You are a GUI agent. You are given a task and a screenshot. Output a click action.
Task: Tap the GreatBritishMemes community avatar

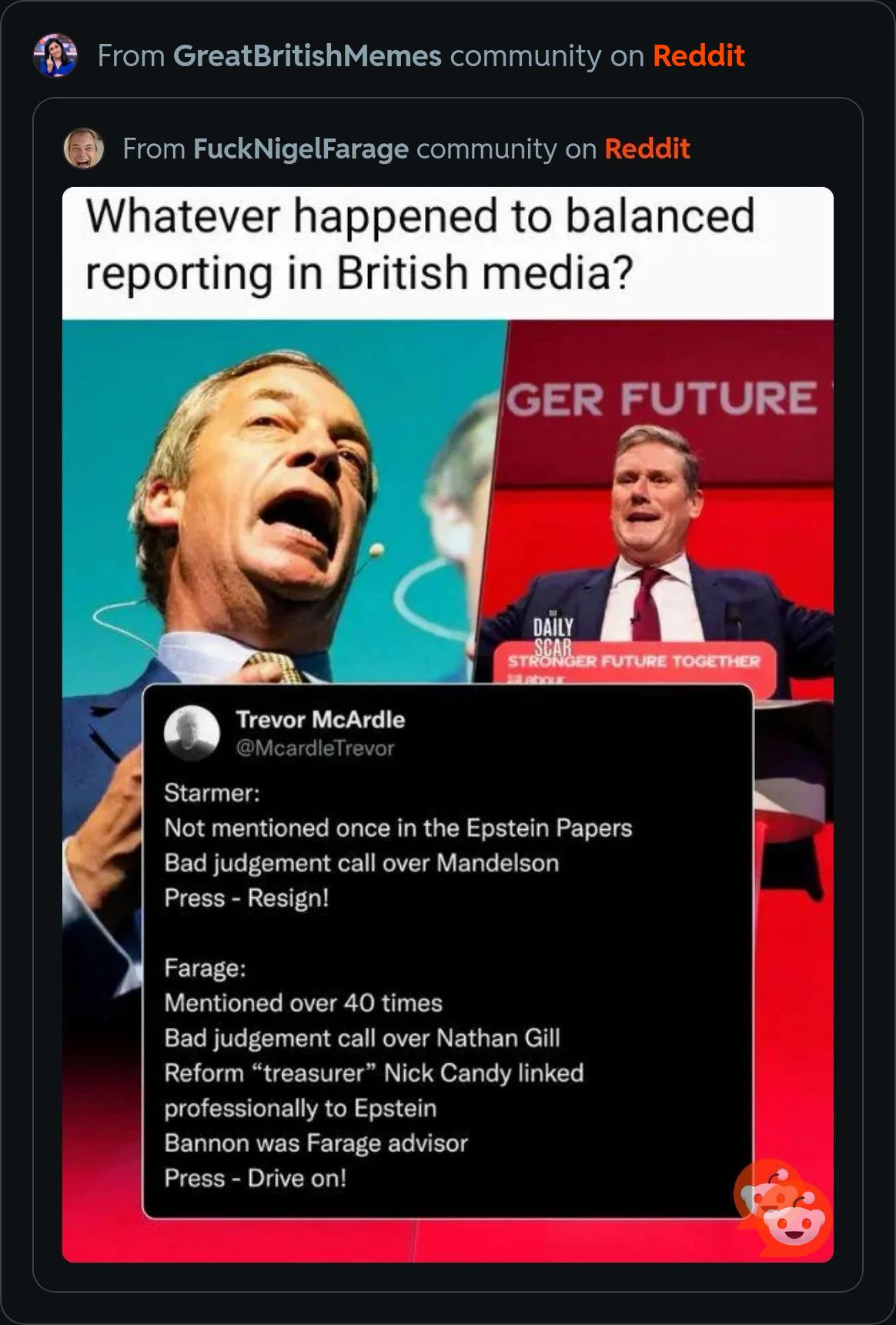click(55, 55)
